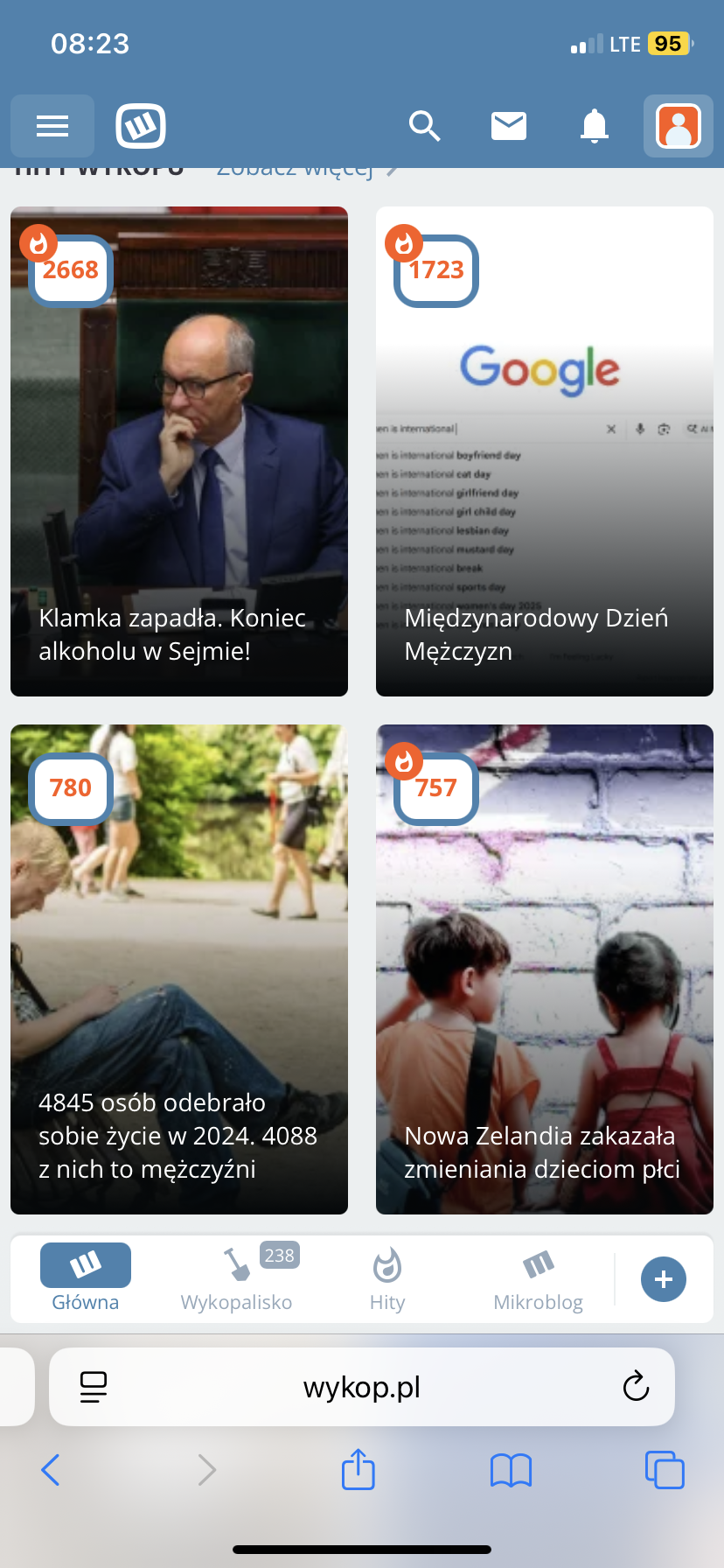This screenshot has width=724, height=1568.
Task: Open private messages envelope
Action: point(509,126)
